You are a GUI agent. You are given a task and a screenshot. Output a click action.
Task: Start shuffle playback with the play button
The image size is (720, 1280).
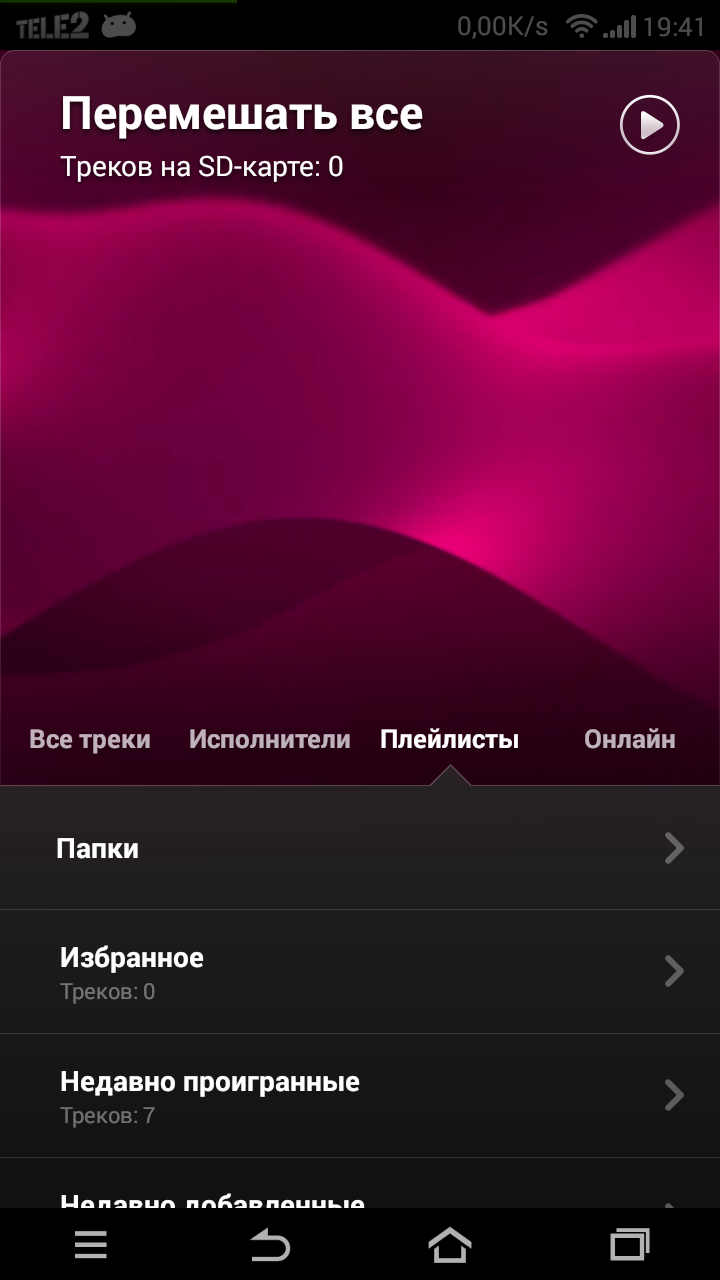[x=650, y=125]
